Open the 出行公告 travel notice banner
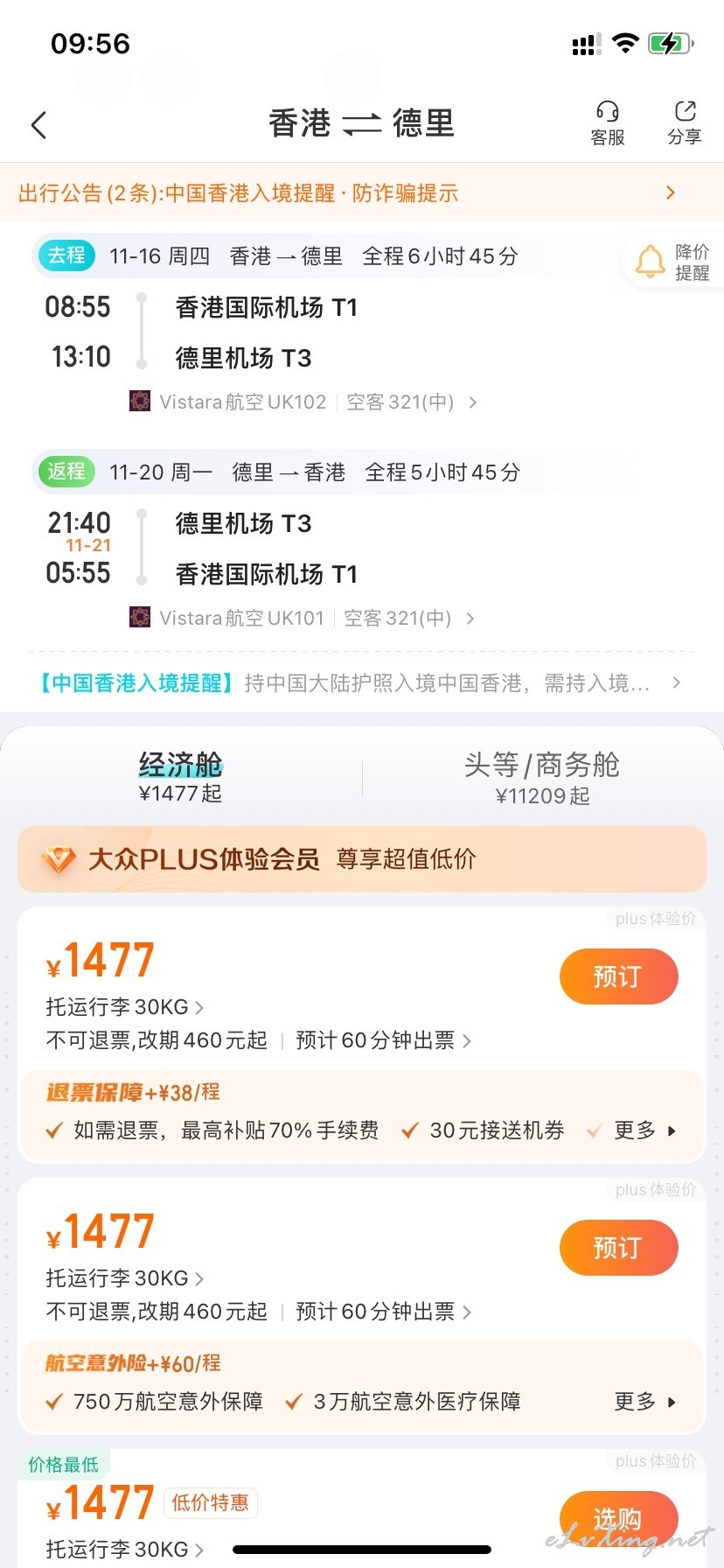The height and width of the screenshot is (1568, 724). click(362, 192)
